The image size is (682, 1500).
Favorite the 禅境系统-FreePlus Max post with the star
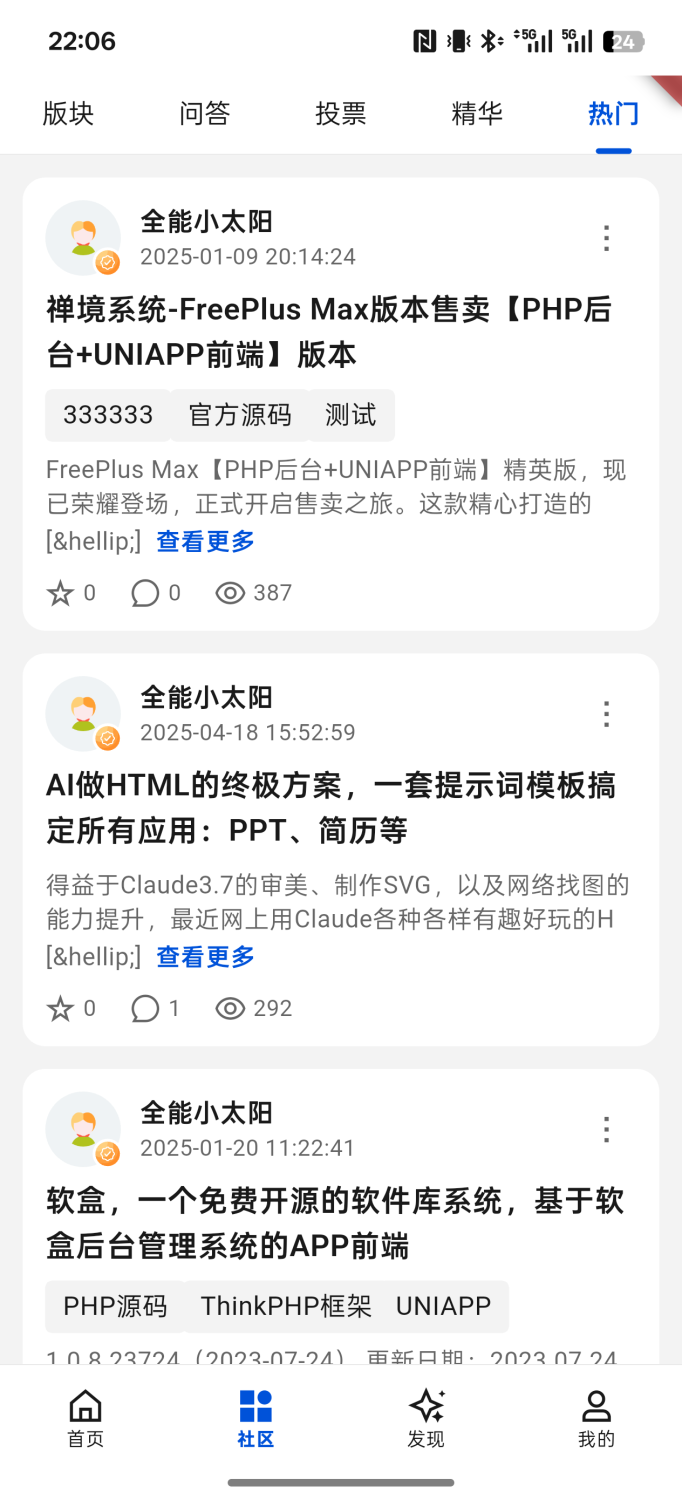tap(61, 594)
